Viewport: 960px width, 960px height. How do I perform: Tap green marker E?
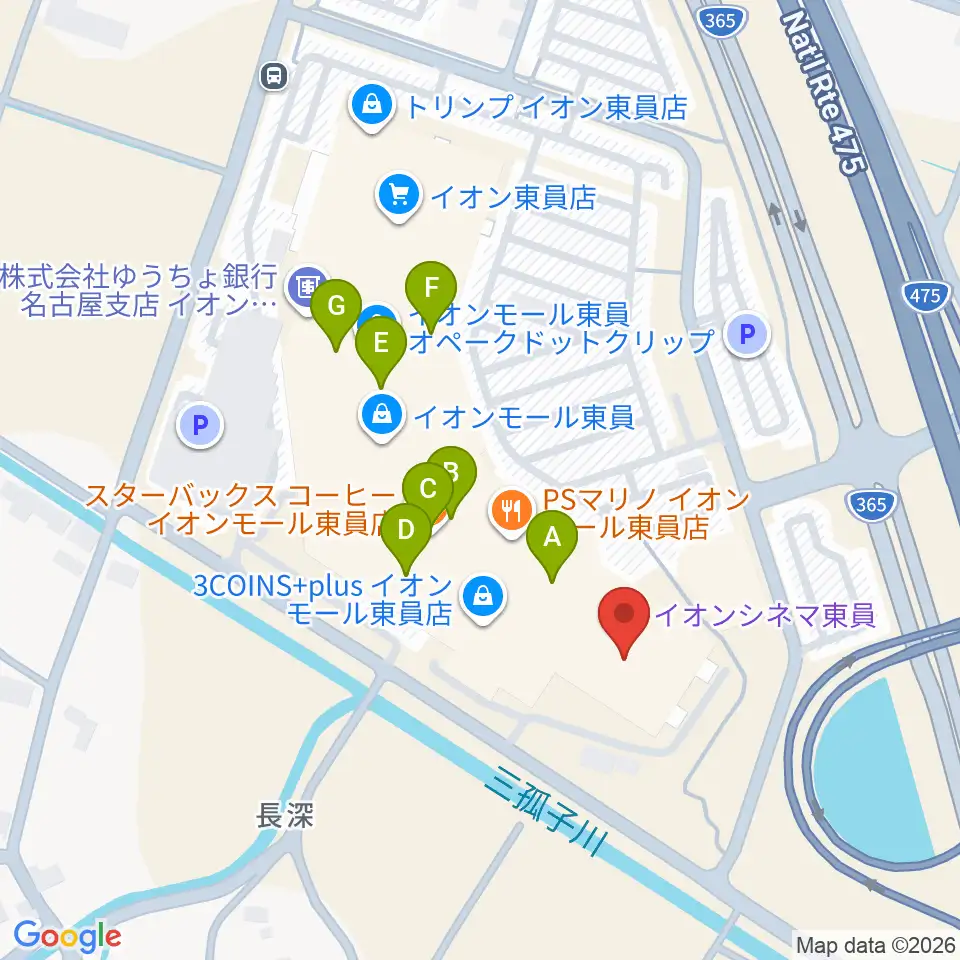(x=381, y=348)
